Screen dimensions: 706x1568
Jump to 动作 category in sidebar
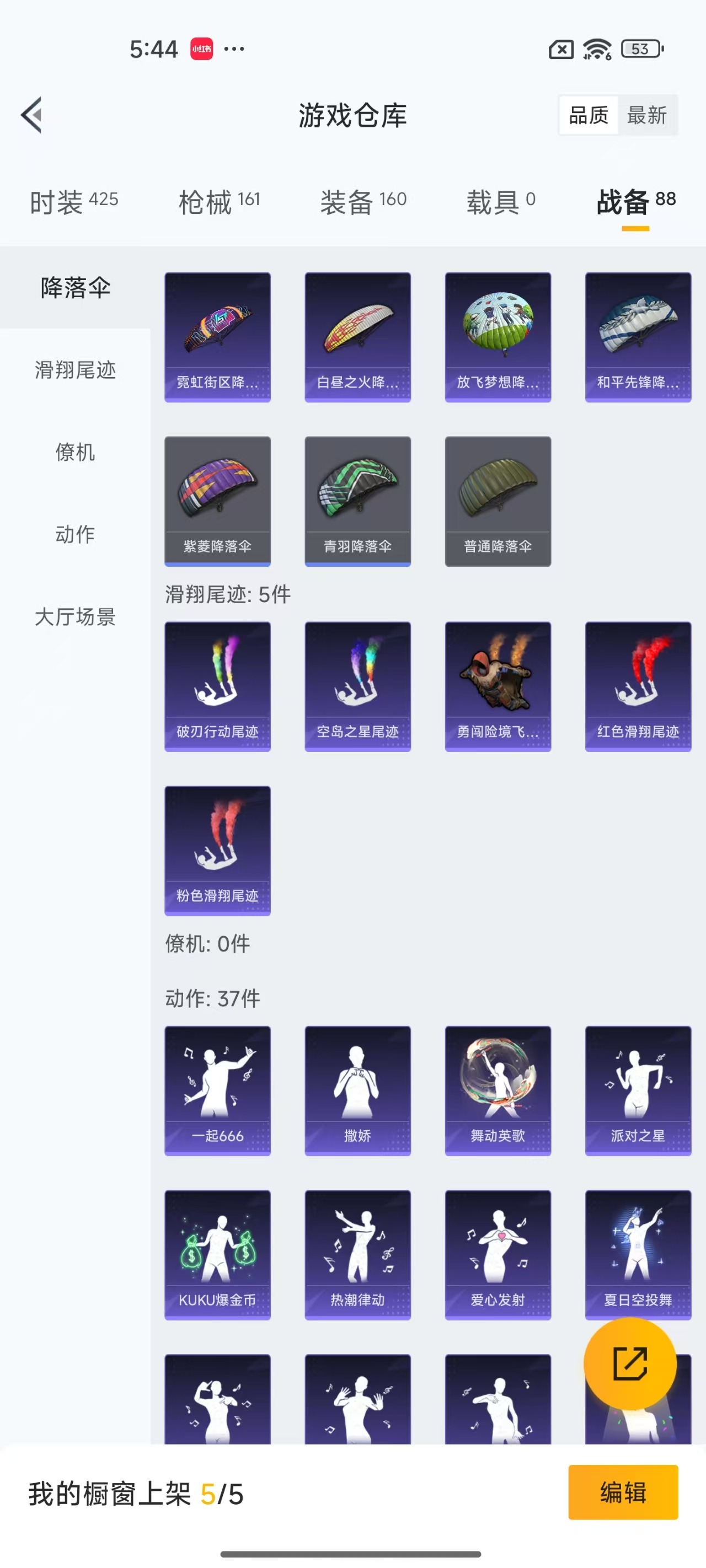coord(75,534)
